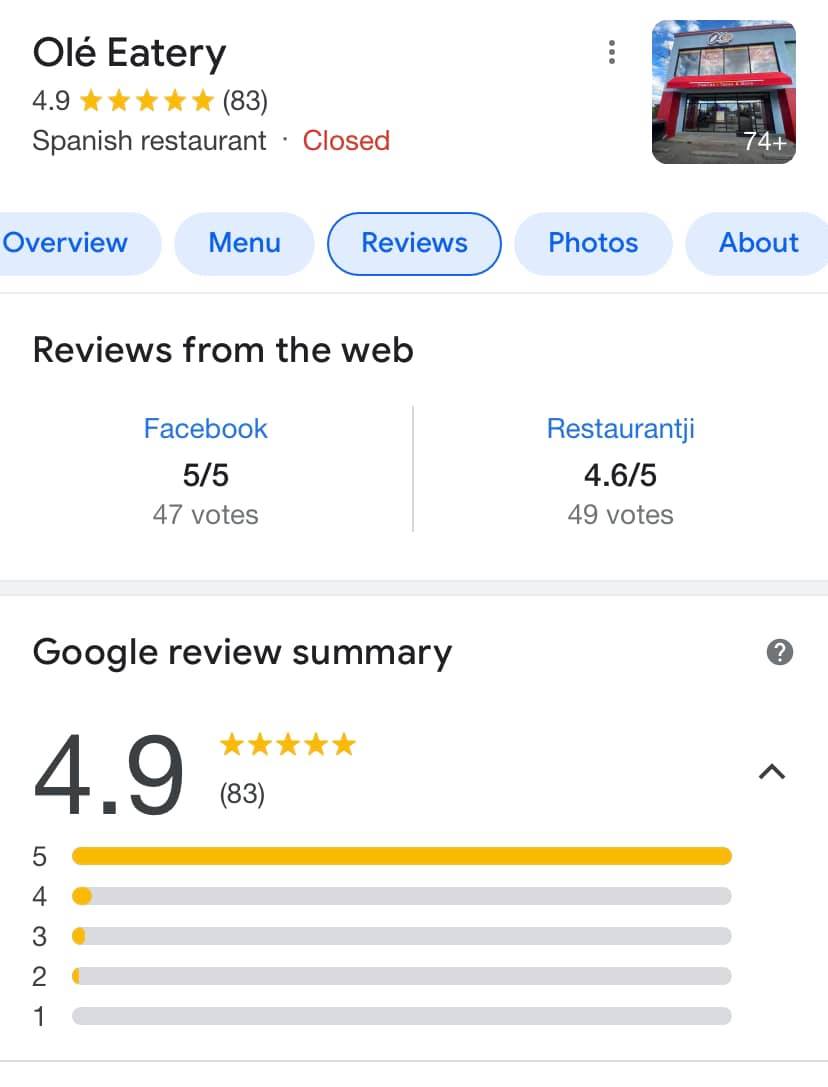Go to the Photos tab
Screen dimensions: 828x1087
pos(593,243)
